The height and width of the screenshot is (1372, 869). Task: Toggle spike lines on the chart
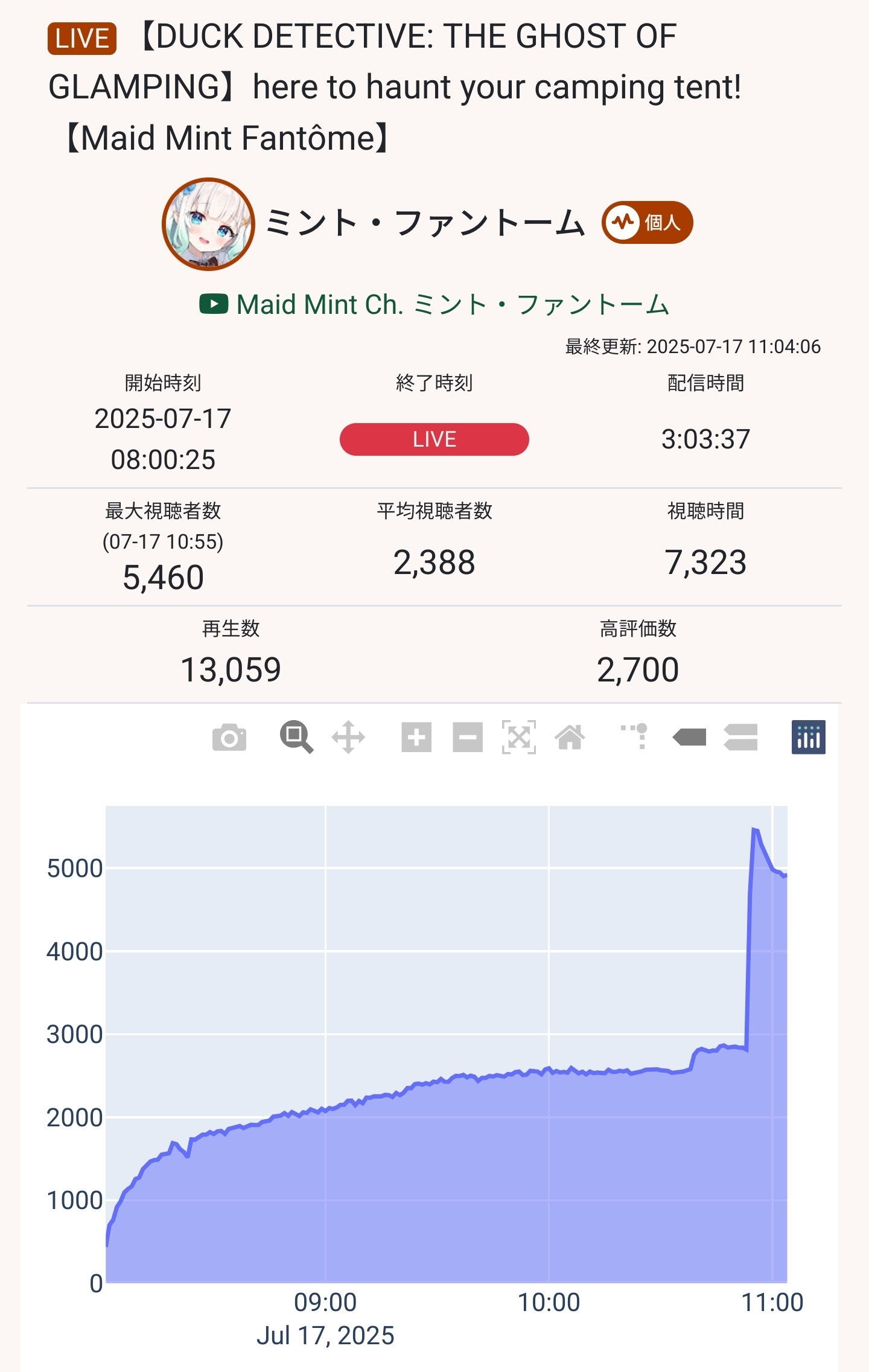tap(635, 737)
